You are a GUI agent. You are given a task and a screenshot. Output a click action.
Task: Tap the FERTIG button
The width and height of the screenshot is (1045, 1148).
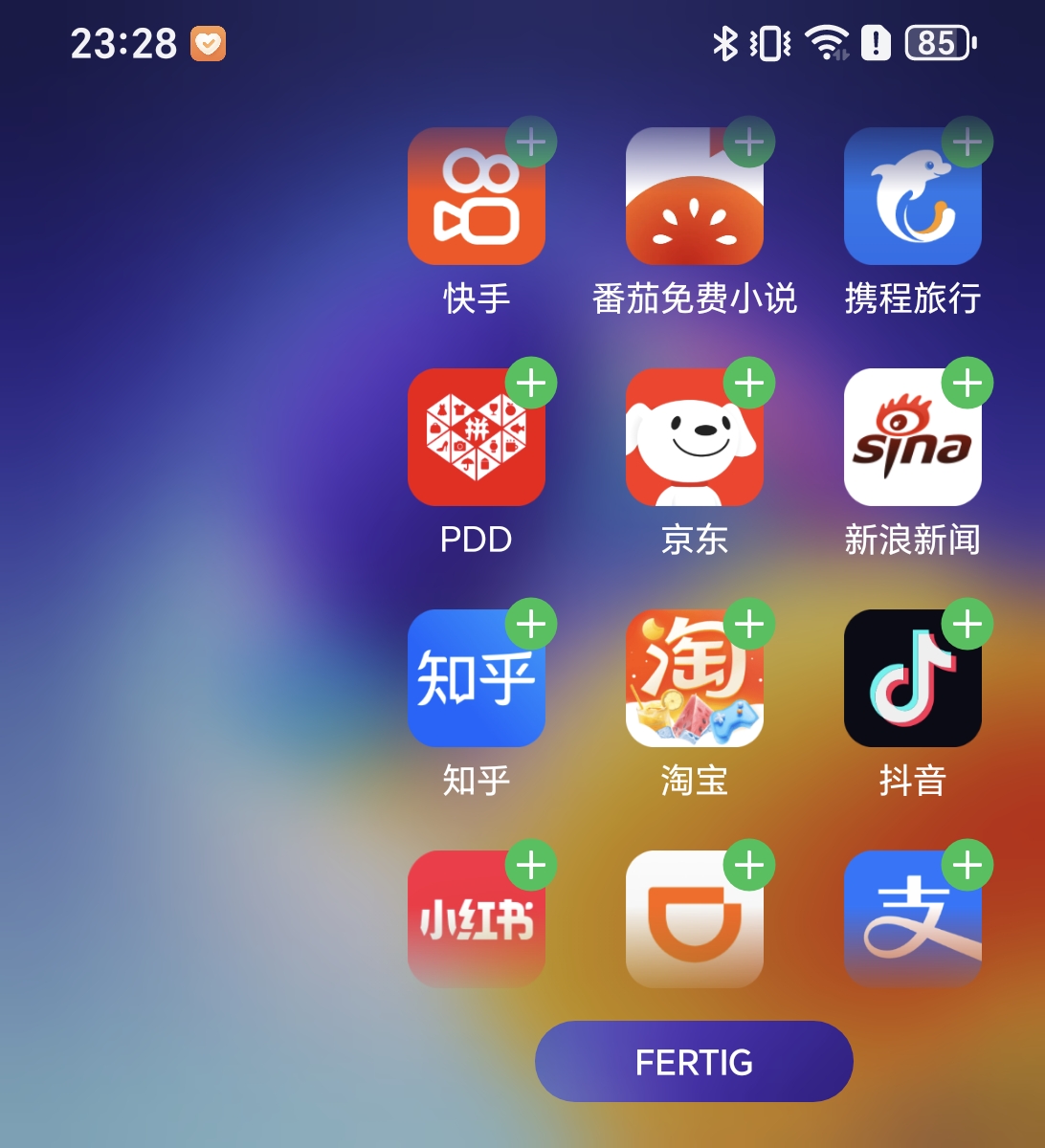point(694,1062)
